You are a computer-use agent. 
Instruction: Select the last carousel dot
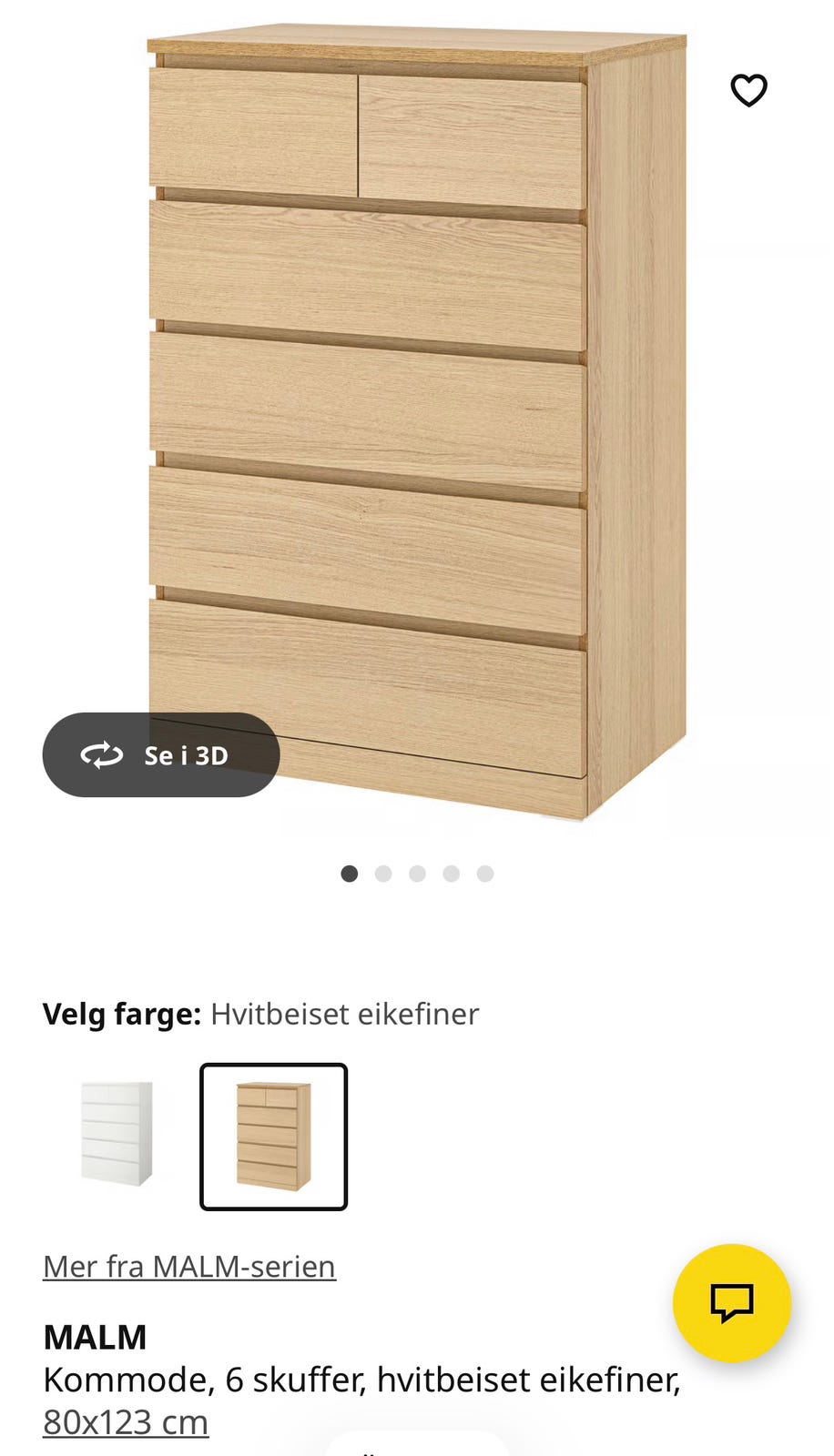click(x=485, y=873)
